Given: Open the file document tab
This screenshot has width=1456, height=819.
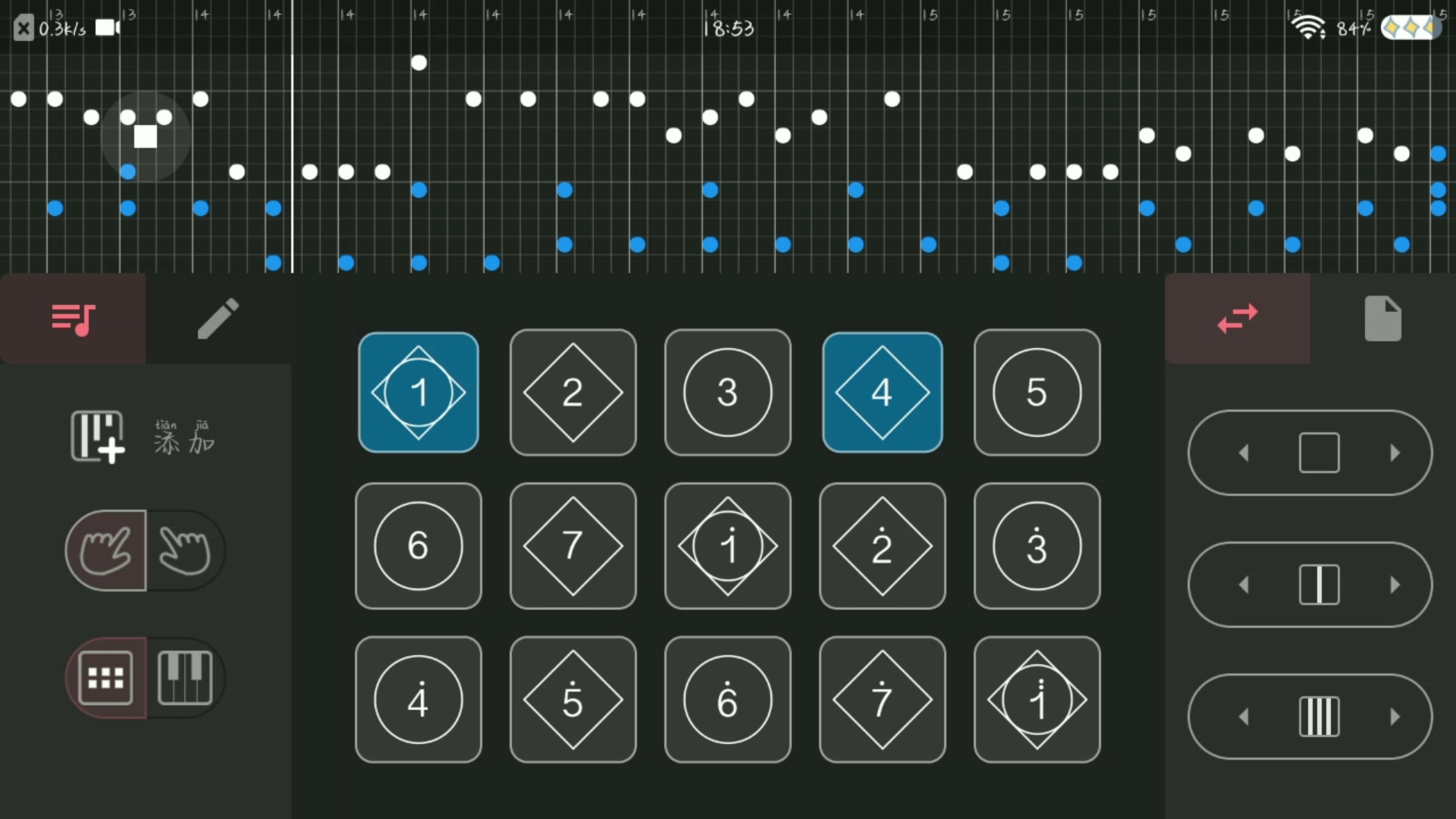Looking at the screenshot, I should tap(1382, 318).
